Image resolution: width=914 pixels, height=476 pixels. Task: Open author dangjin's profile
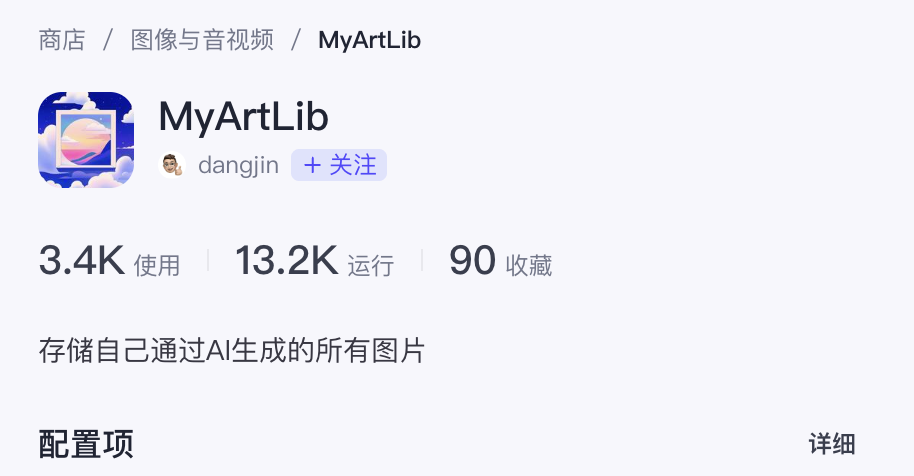[x=238, y=166]
